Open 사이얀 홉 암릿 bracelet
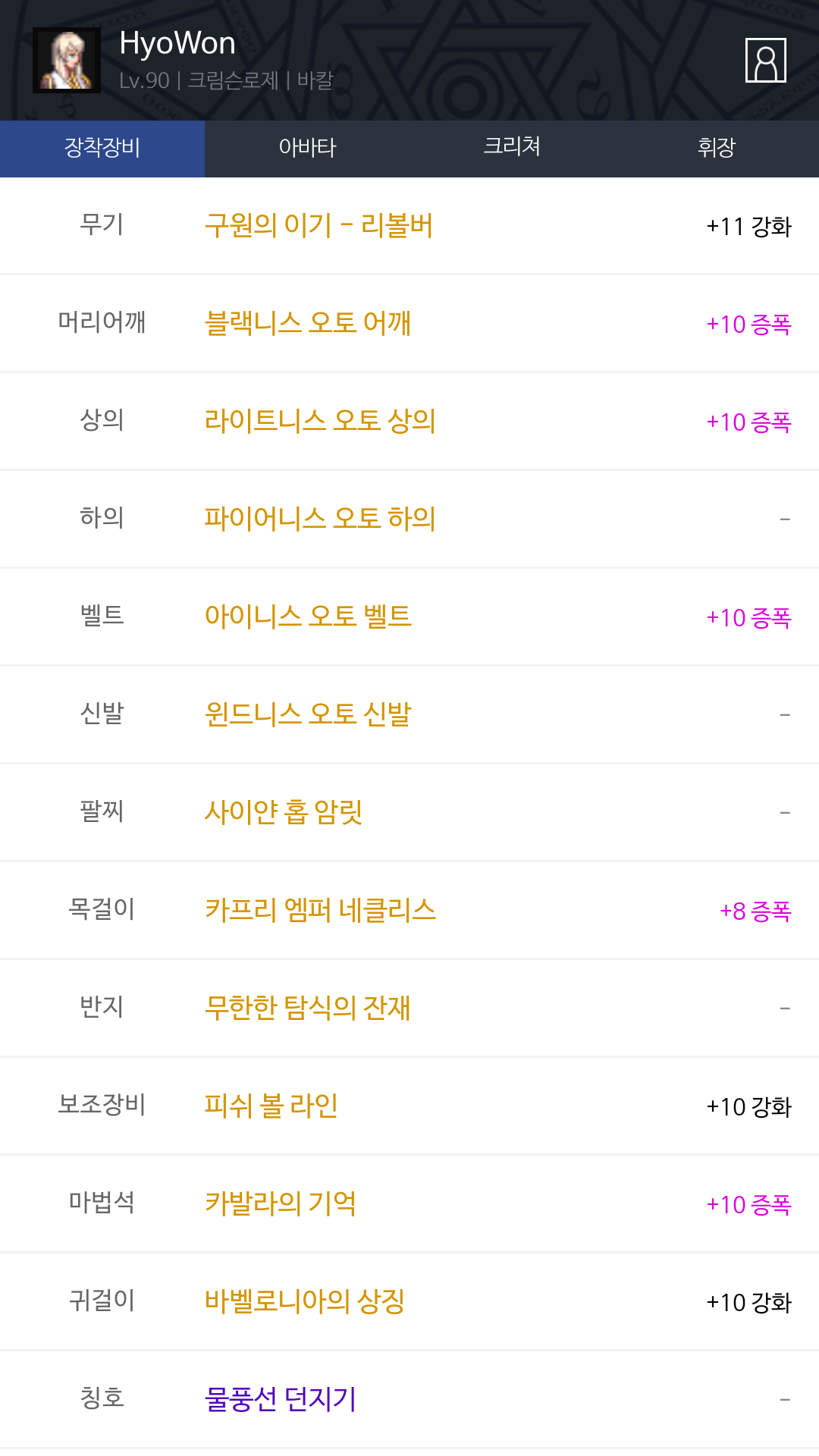Viewport: 819px width, 1456px height. [284, 813]
